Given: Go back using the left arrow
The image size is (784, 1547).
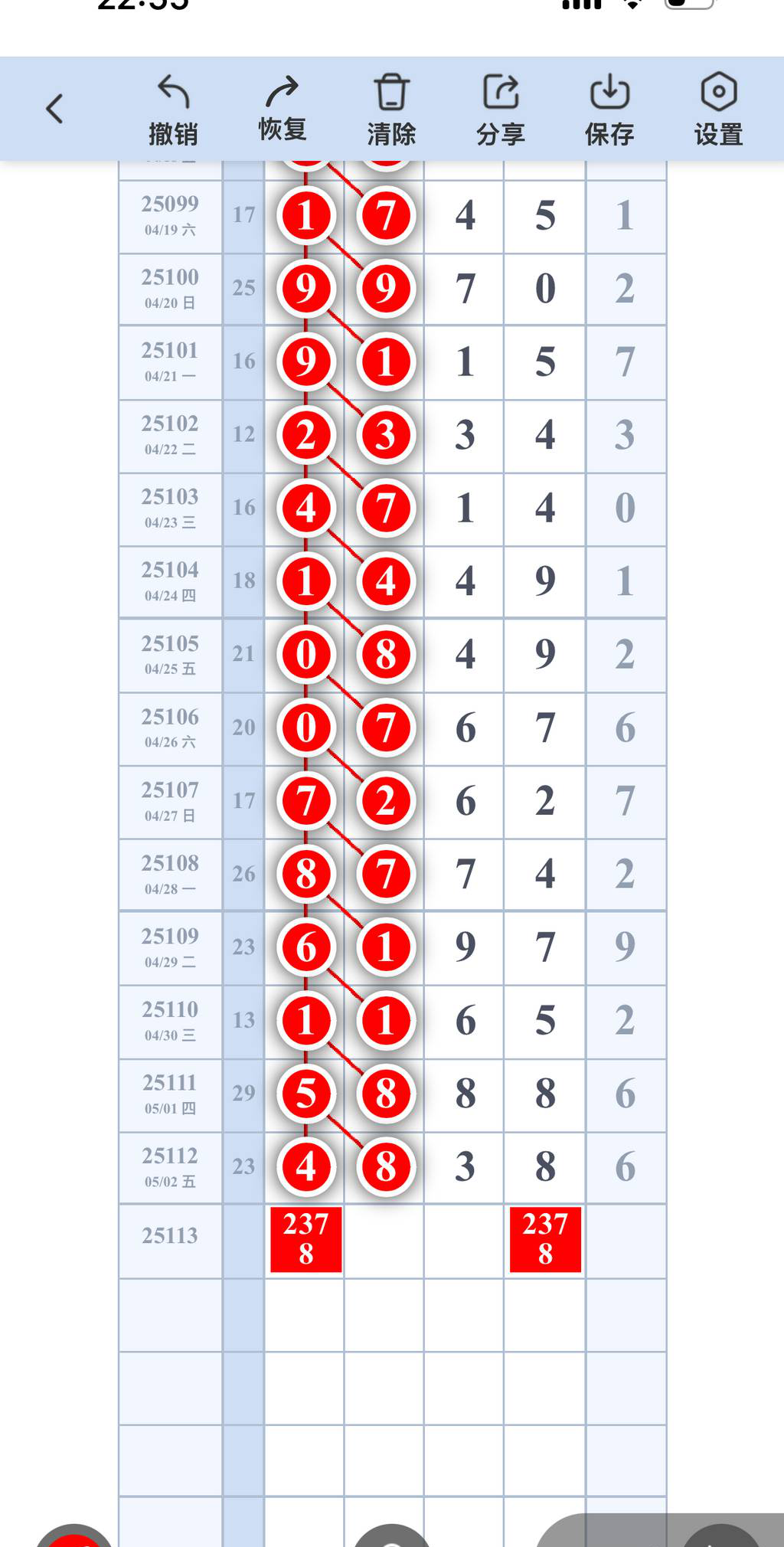Looking at the screenshot, I should coord(54,109).
